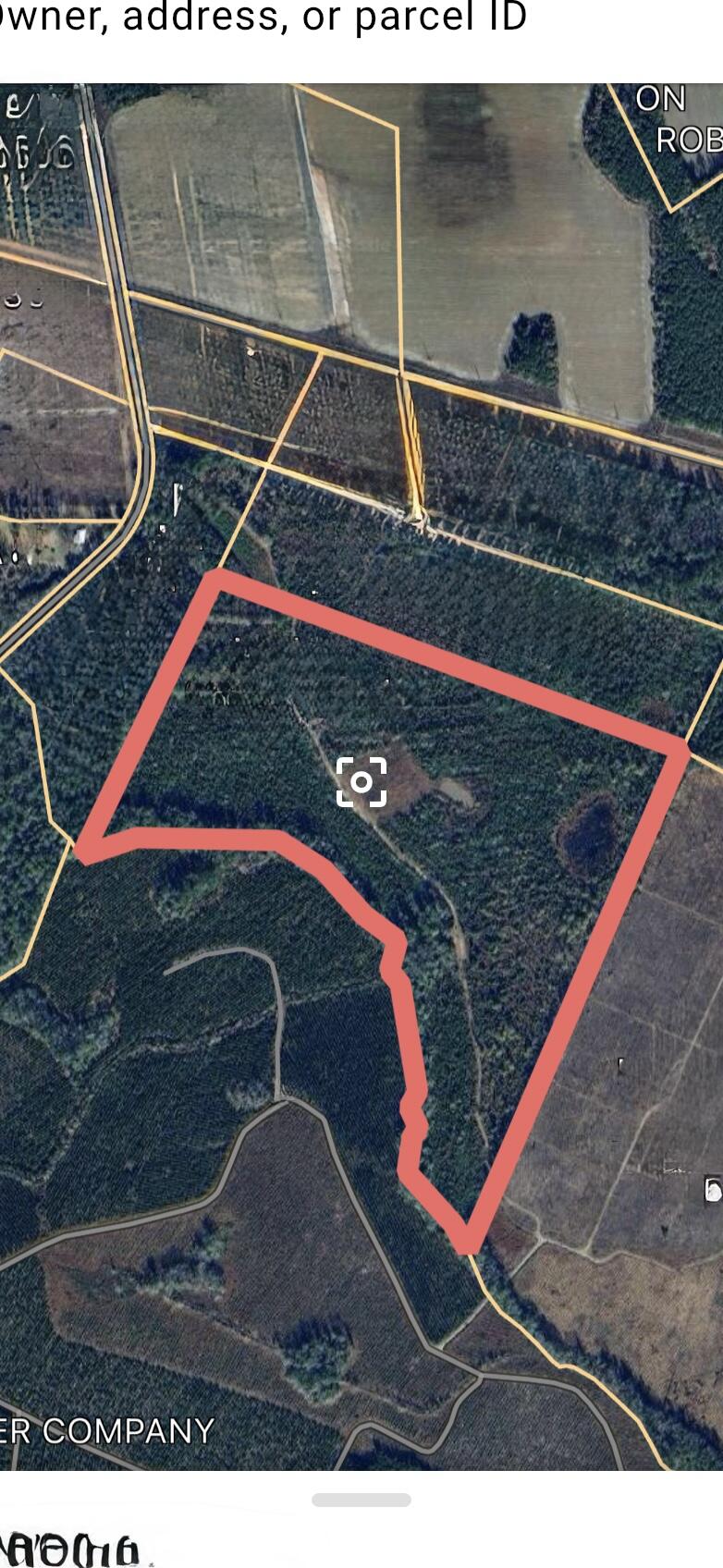Tap the center focus icon on the highlighted parcel
The width and height of the screenshot is (723, 1568).
pyautogui.click(x=361, y=782)
